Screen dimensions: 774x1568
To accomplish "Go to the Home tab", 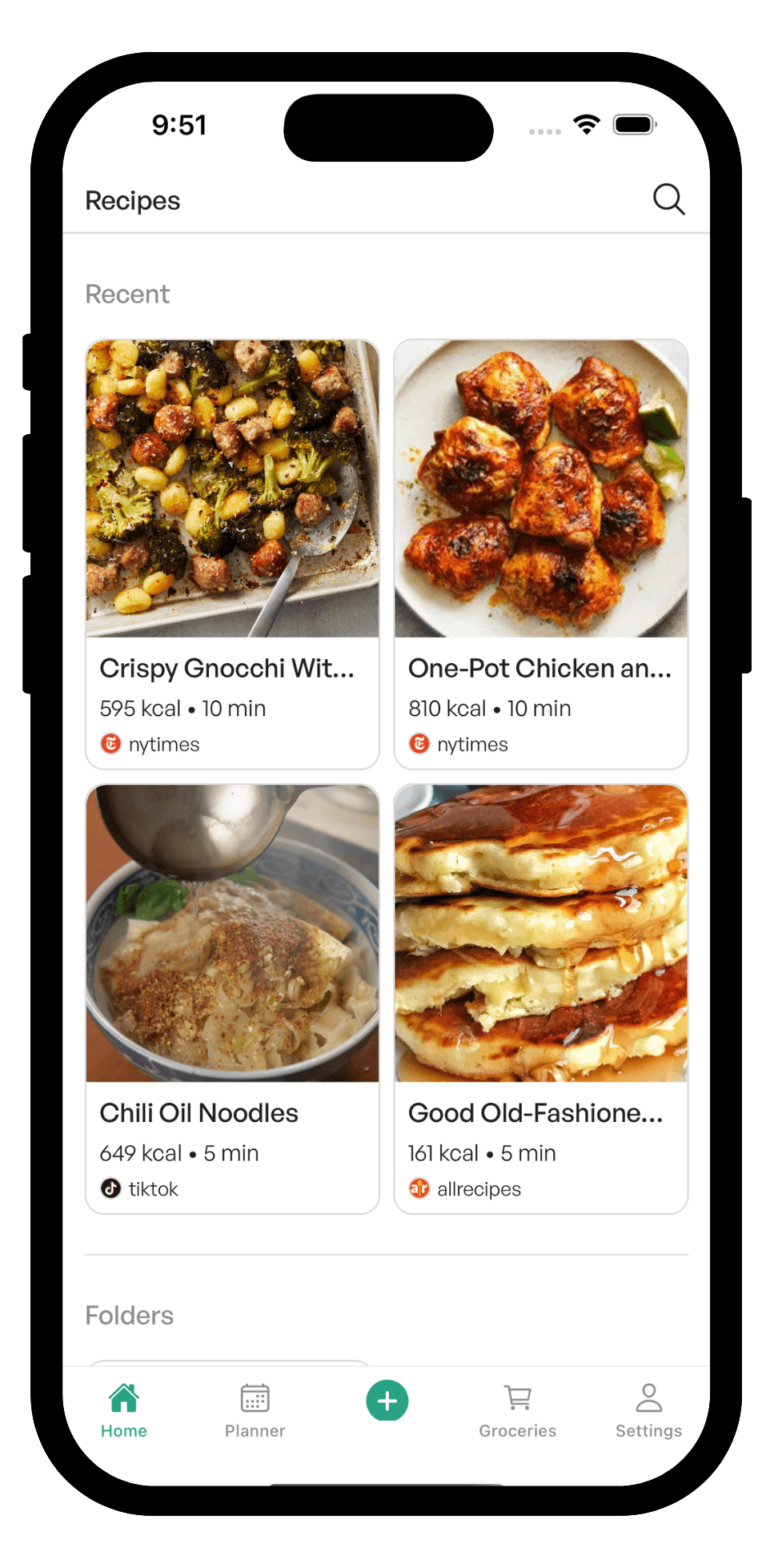I will [x=124, y=1409].
